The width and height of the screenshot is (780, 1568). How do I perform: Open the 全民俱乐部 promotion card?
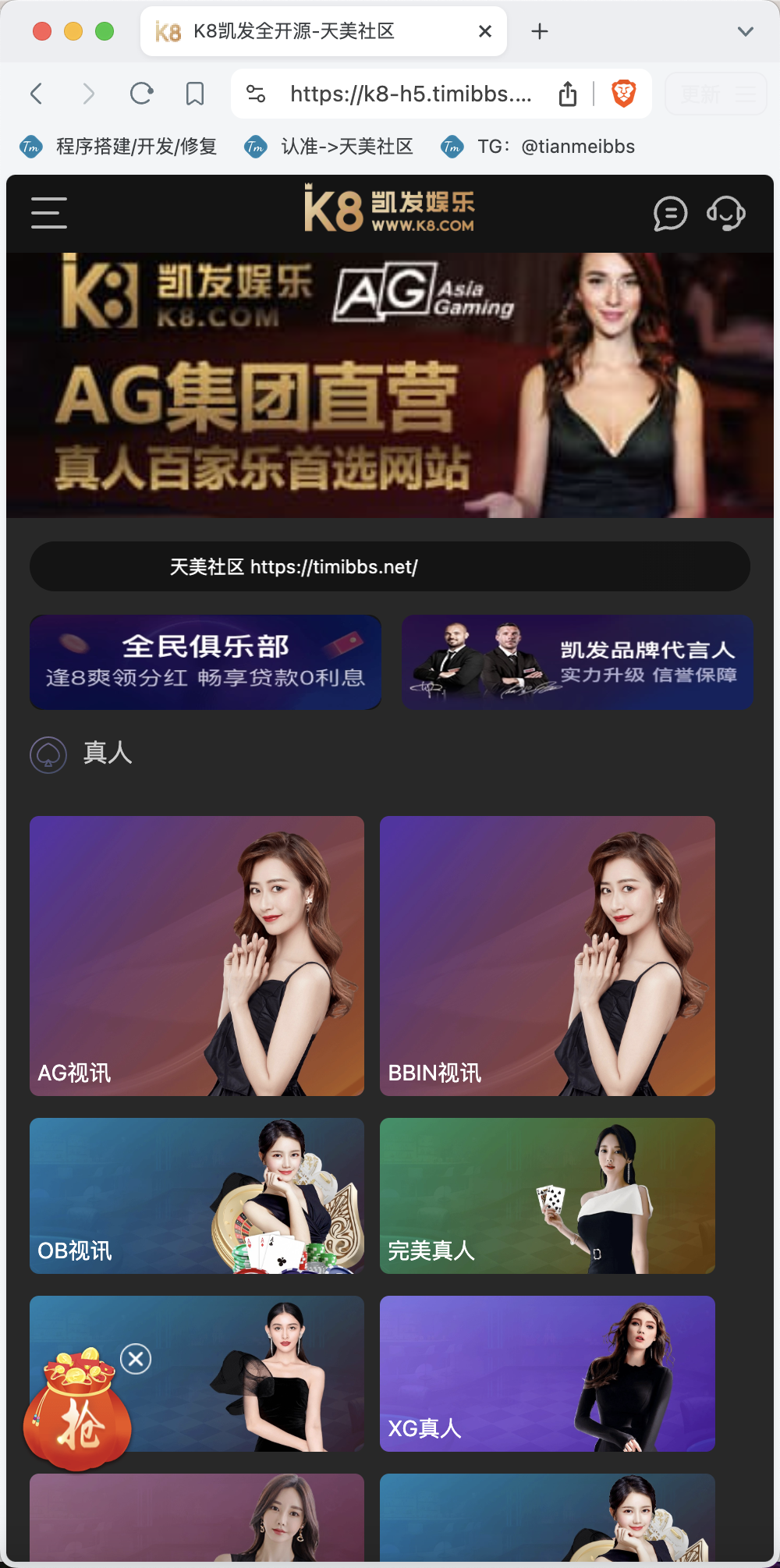coord(205,662)
